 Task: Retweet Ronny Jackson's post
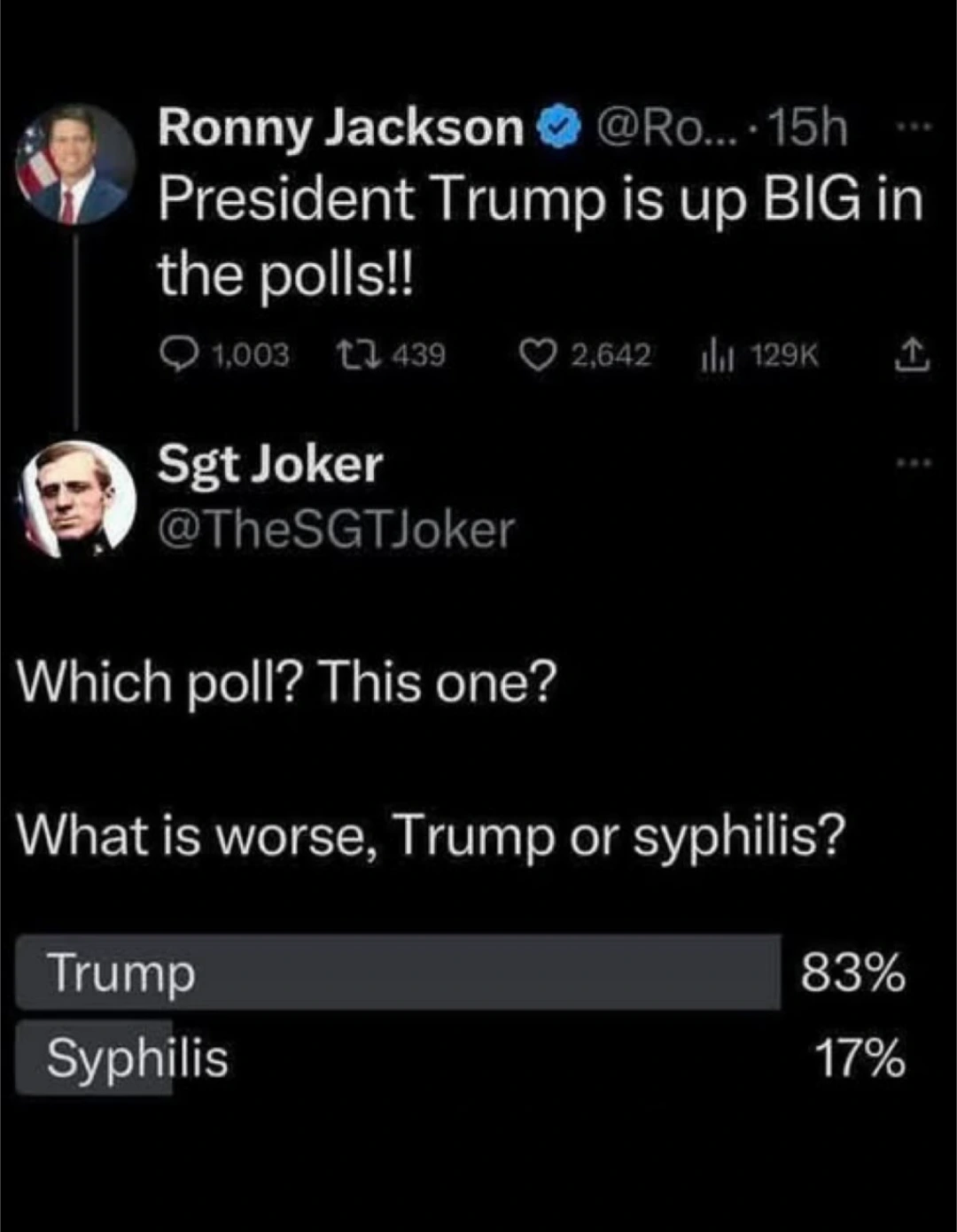click(358, 355)
